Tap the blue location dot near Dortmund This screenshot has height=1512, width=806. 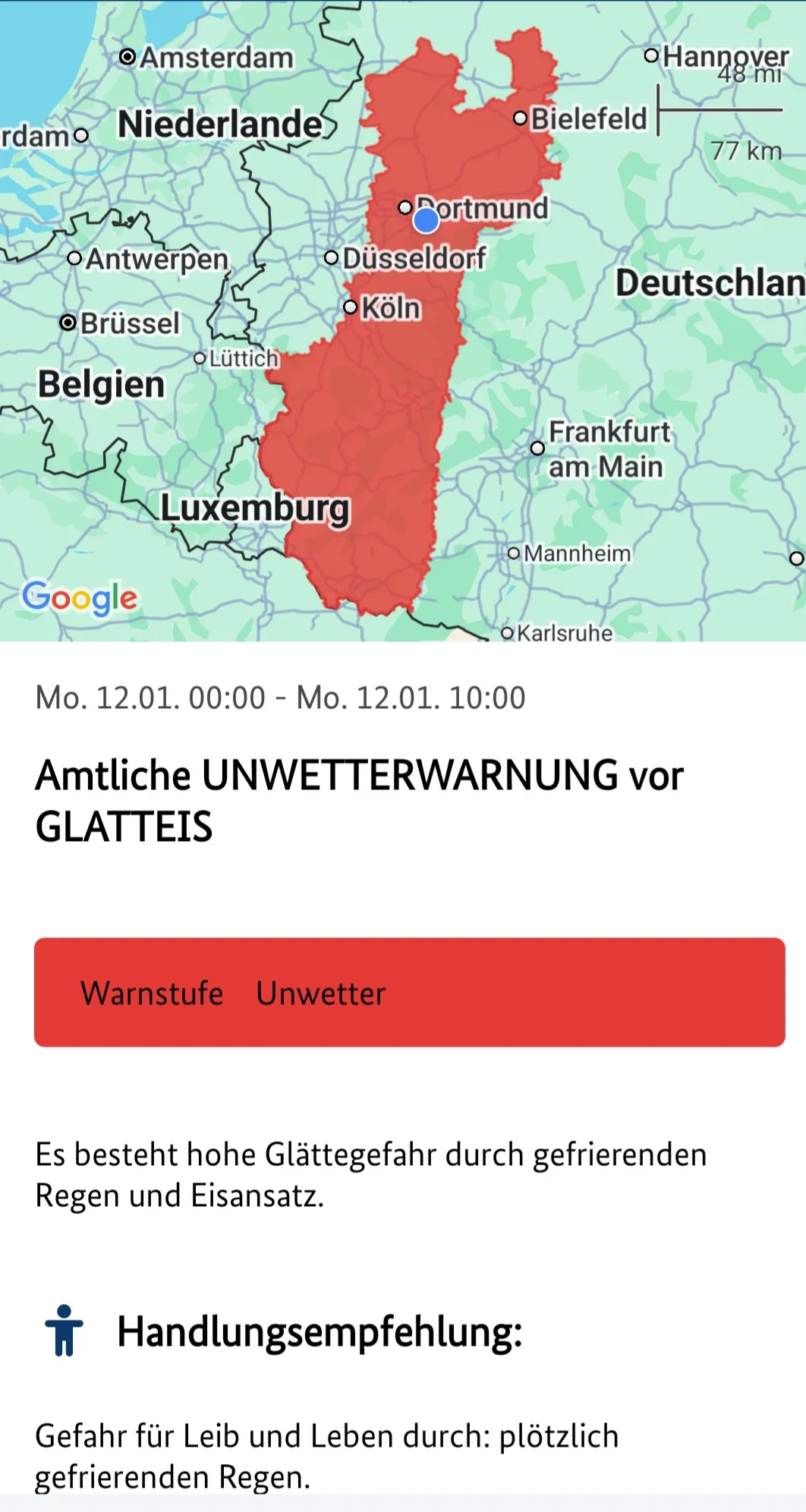(426, 221)
